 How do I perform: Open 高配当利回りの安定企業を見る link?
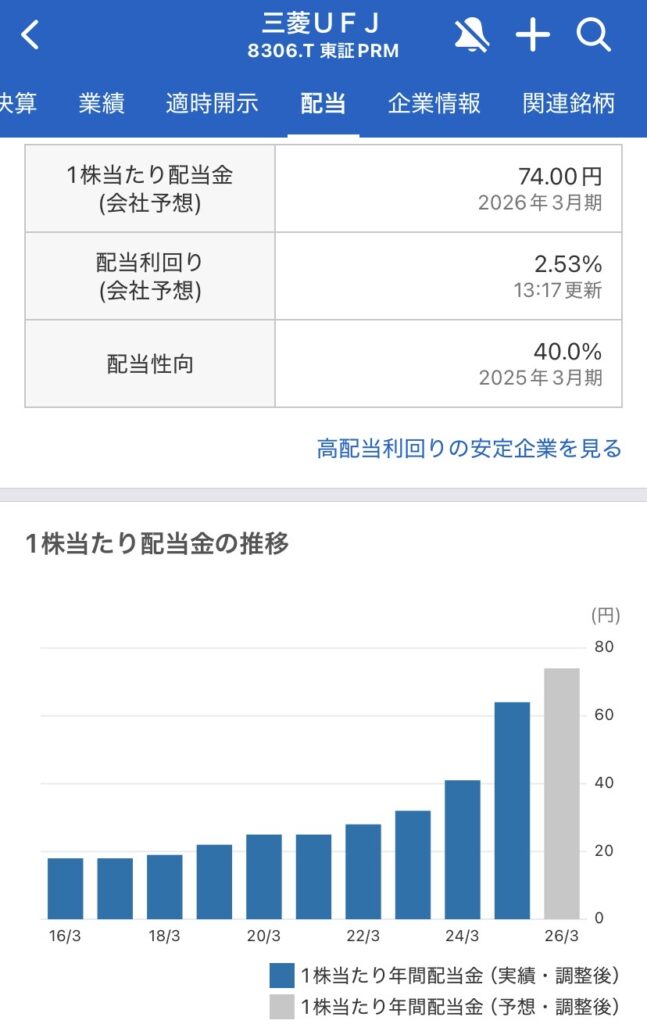point(469,448)
